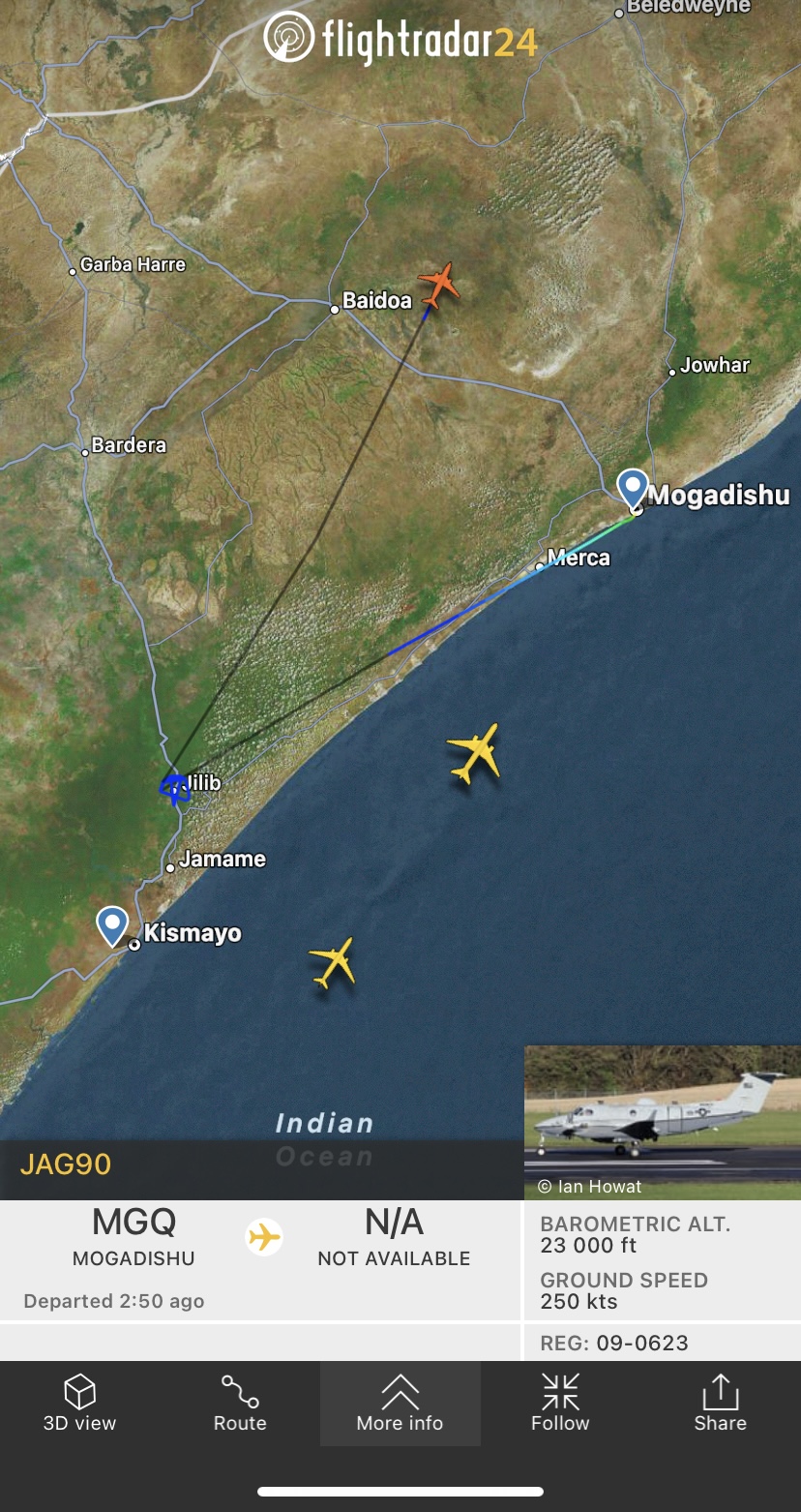Image resolution: width=801 pixels, height=1512 pixels.
Task: Expand the More info panel
Action: point(400,1403)
